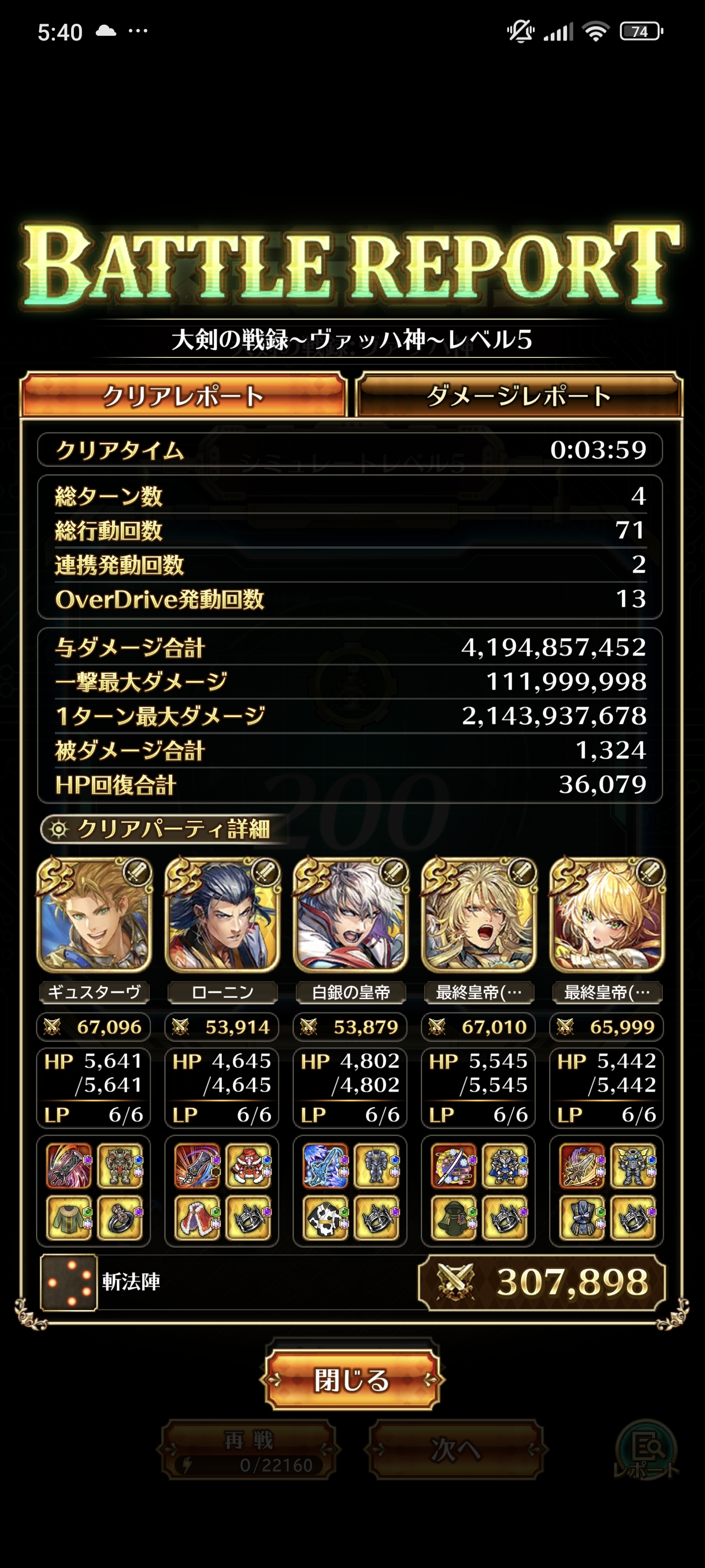705x1568 pixels.
Task: Close the battle report with 閉じる
Action: point(351,1380)
